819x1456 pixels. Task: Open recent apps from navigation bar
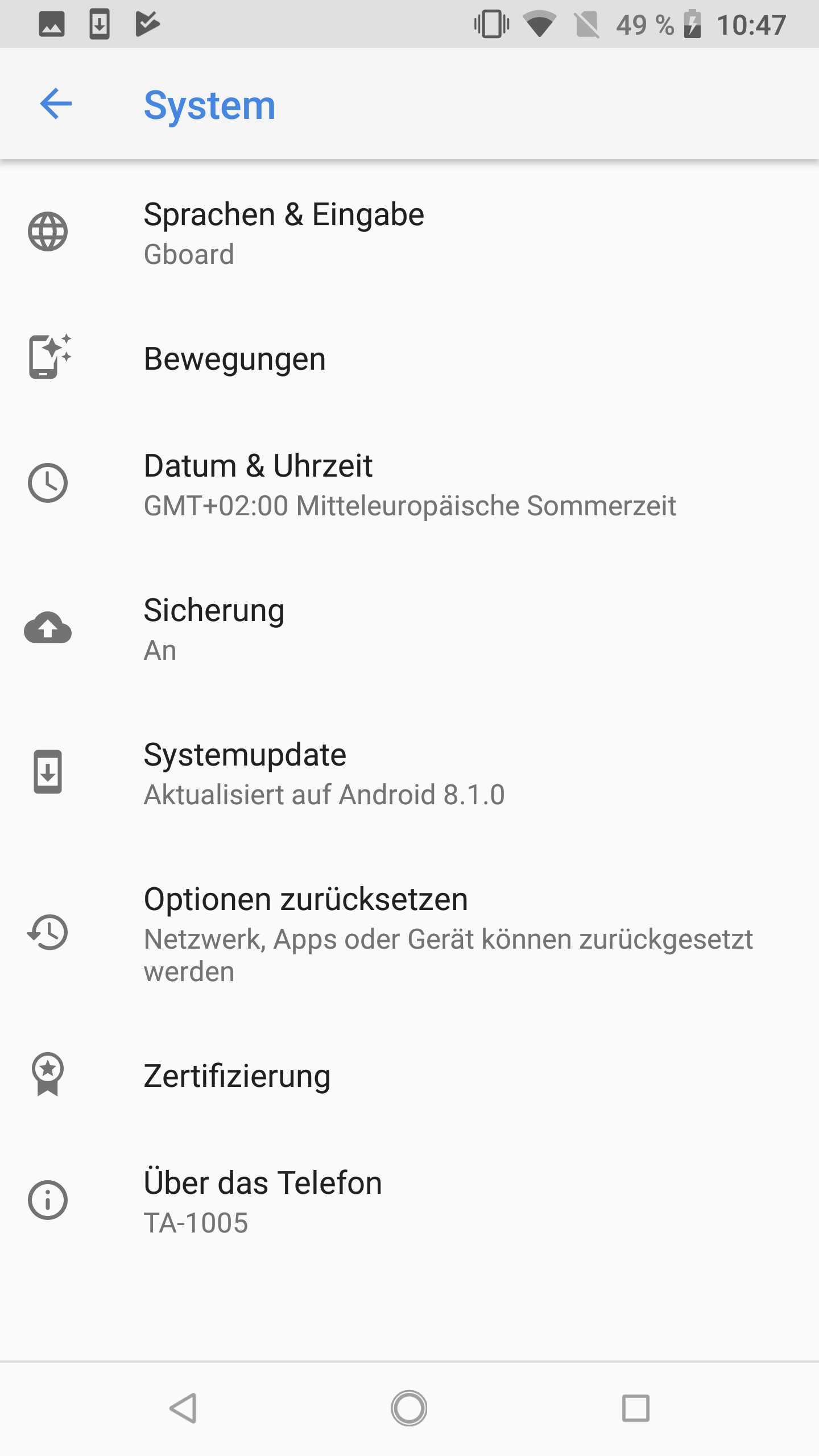635,1409
